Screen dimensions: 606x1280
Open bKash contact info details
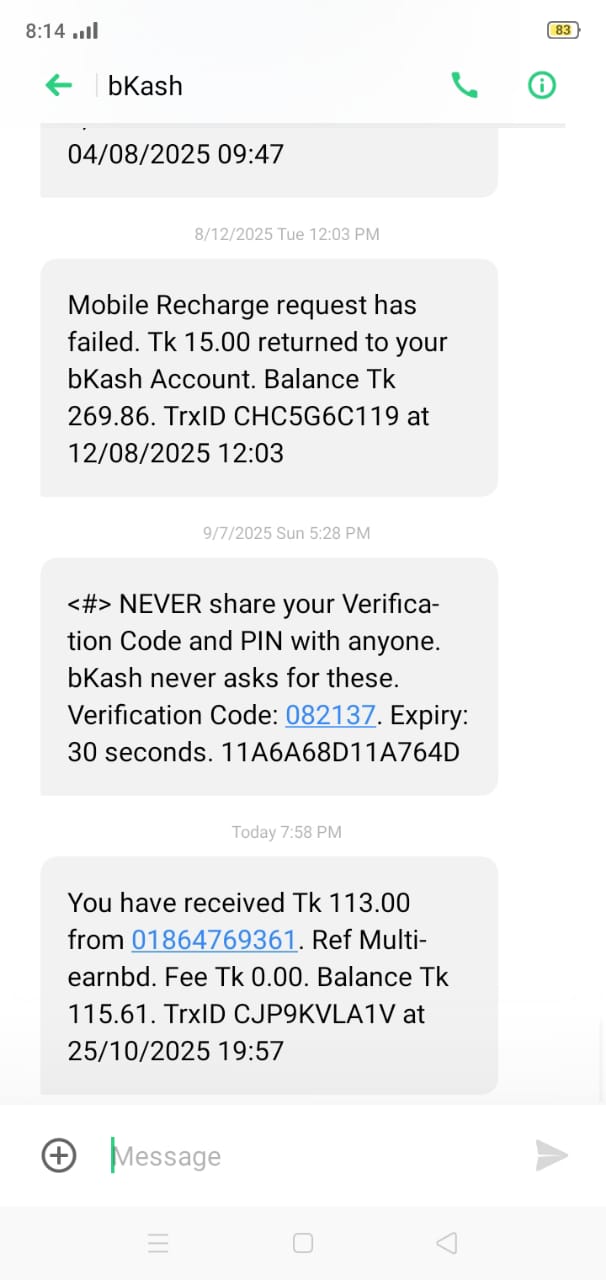click(542, 86)
